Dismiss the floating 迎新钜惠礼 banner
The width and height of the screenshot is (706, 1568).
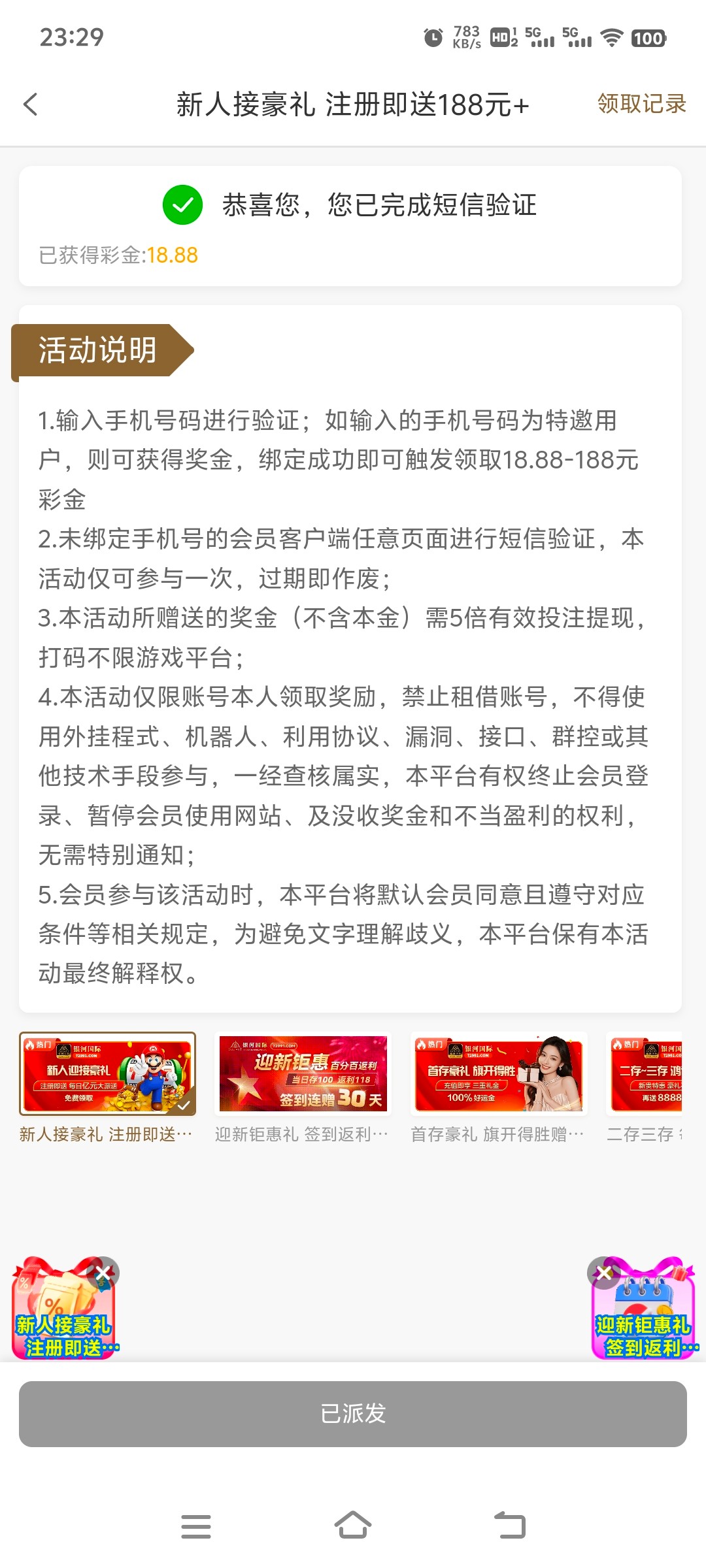603,1273
